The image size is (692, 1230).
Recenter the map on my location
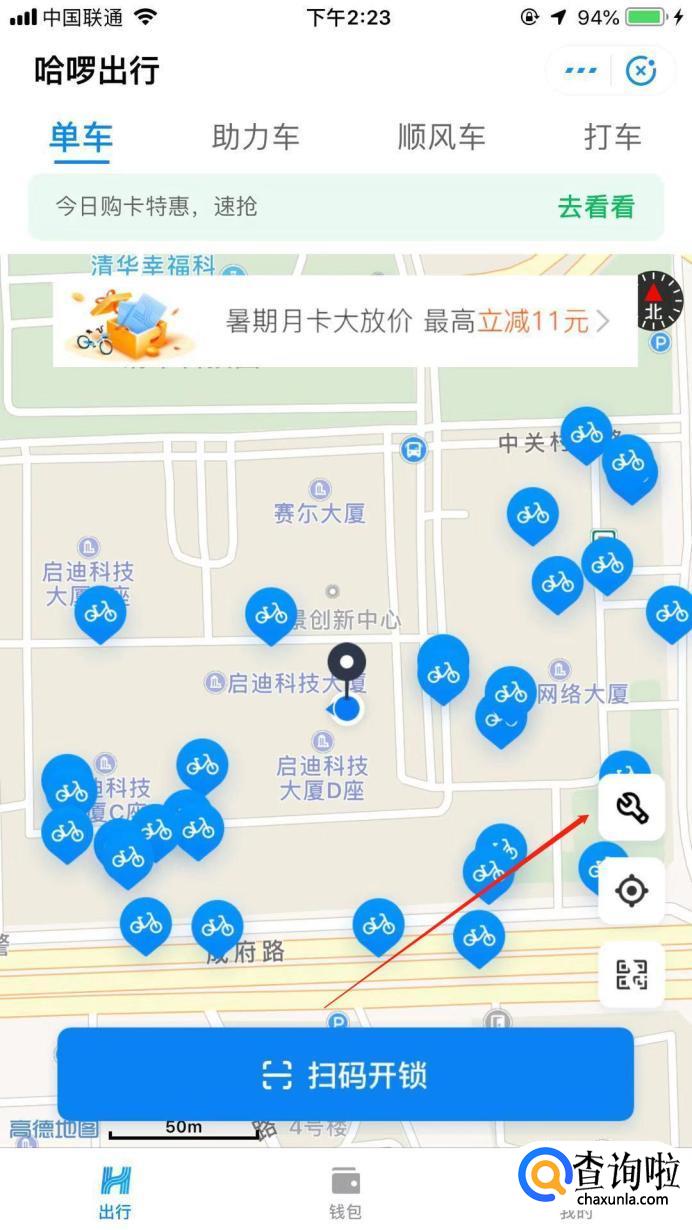[631, 890]
